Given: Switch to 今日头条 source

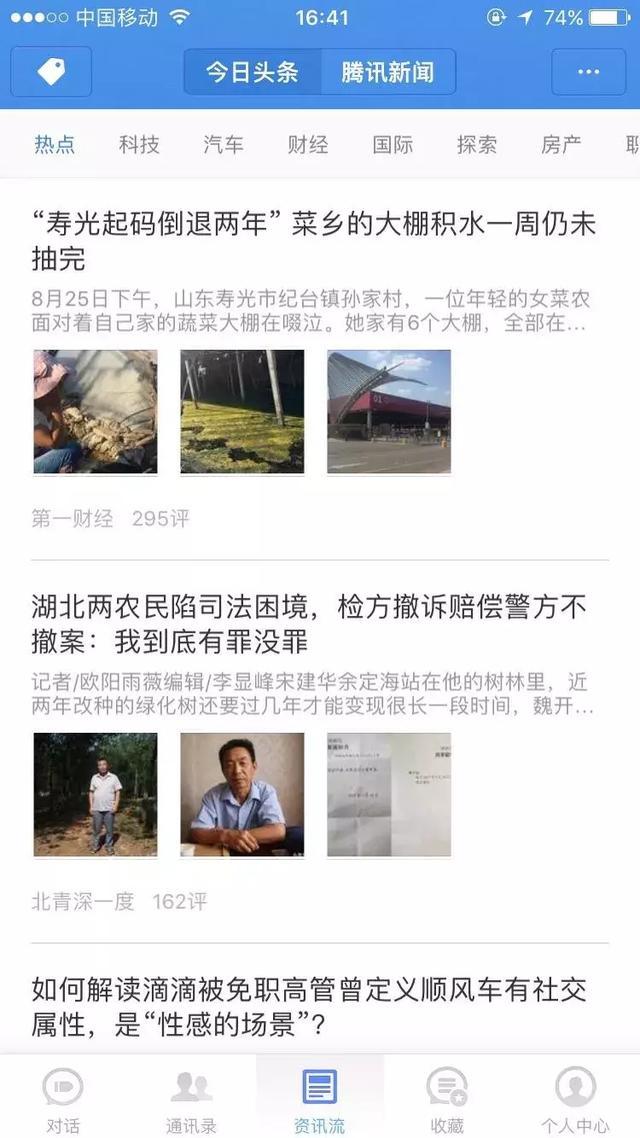Looking at the screenshot, I should (252, 72).
